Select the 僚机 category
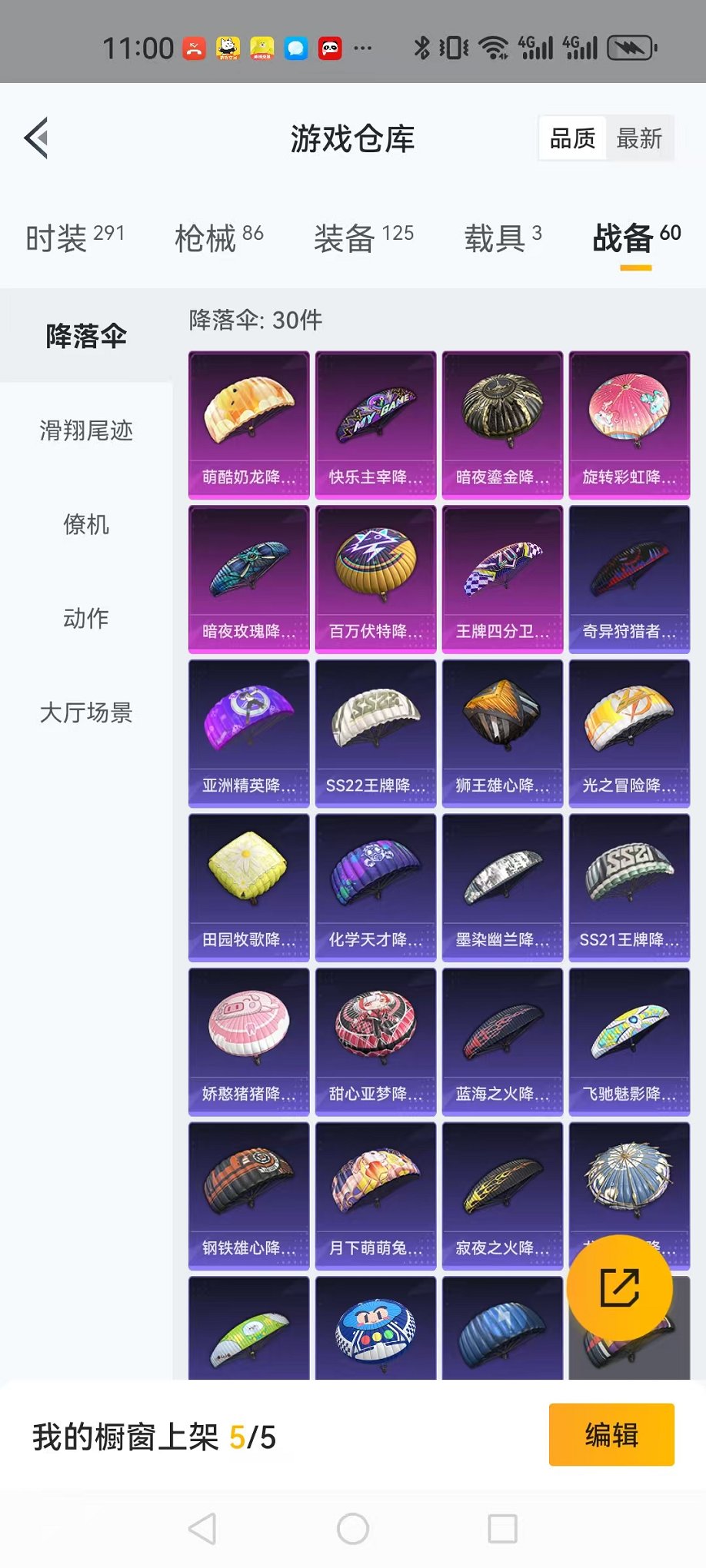Screen dimensions: 706x1568 click(x=86, y=524)
